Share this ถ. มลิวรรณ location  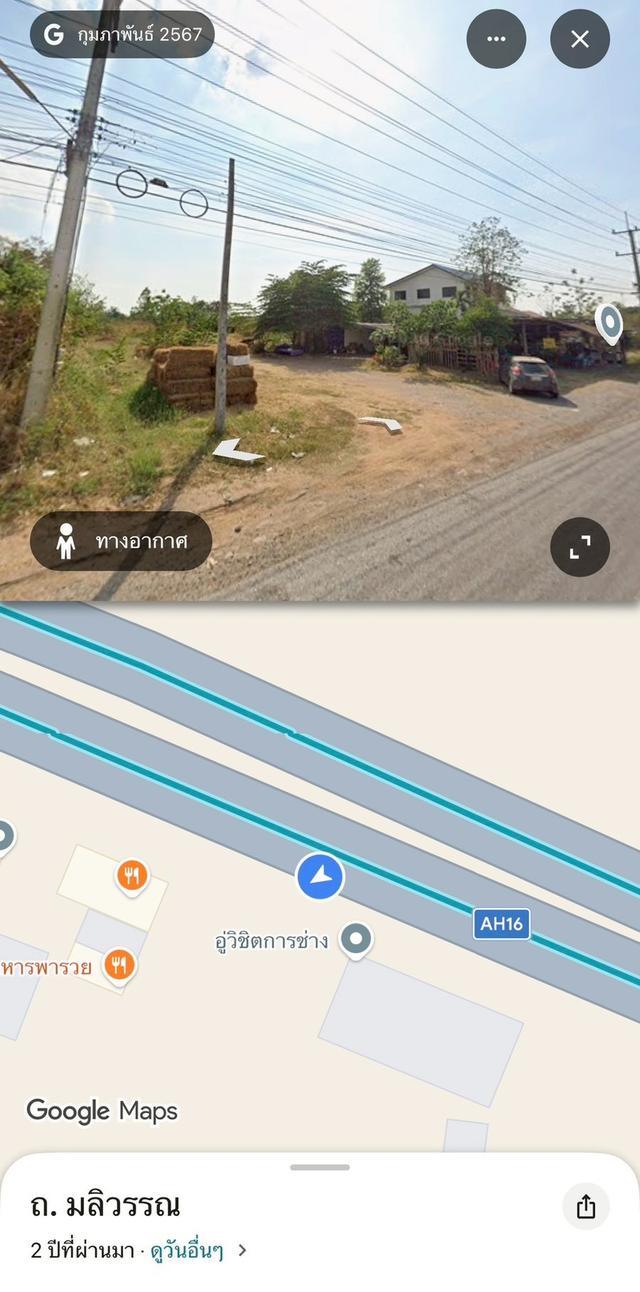586,1207
